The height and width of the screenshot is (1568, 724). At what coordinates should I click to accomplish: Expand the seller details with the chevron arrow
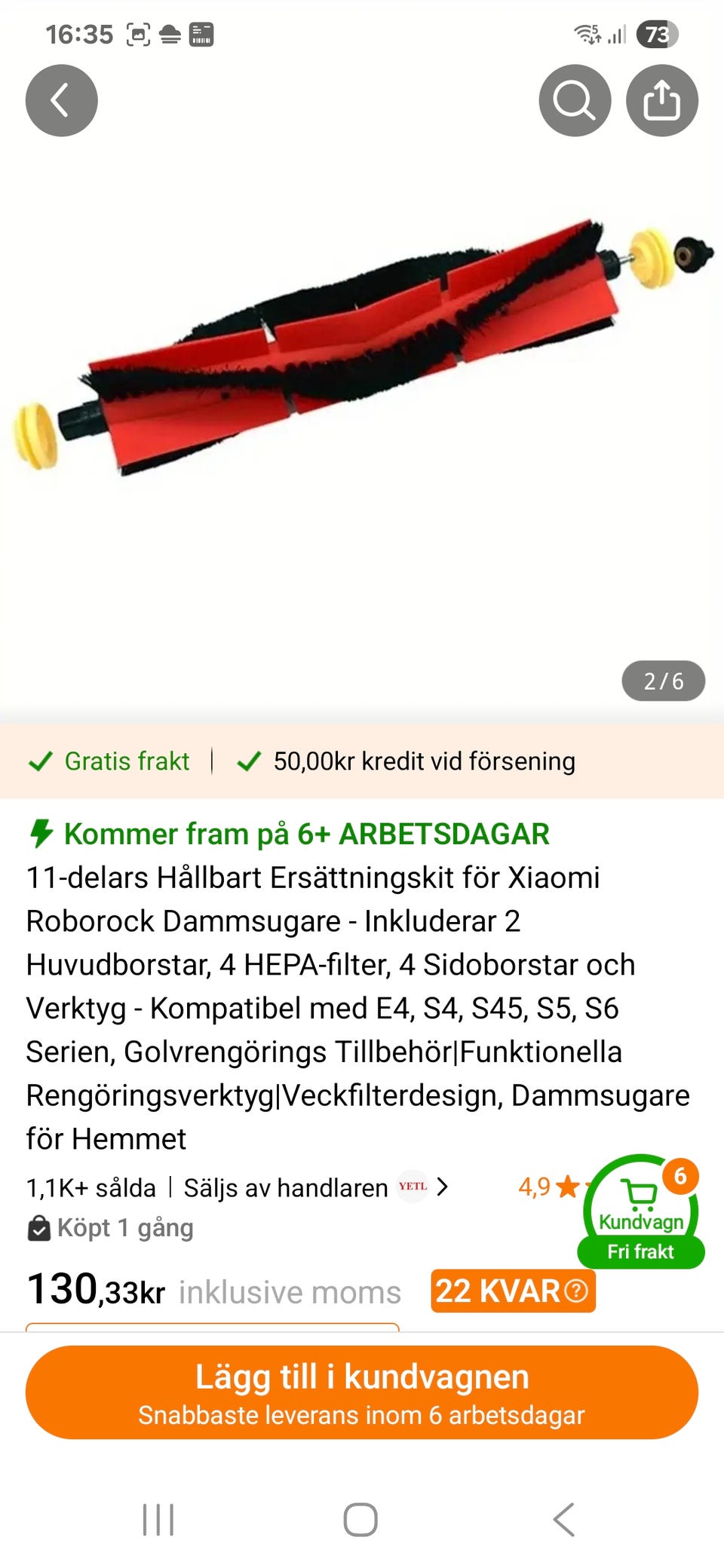(443, 1187)
